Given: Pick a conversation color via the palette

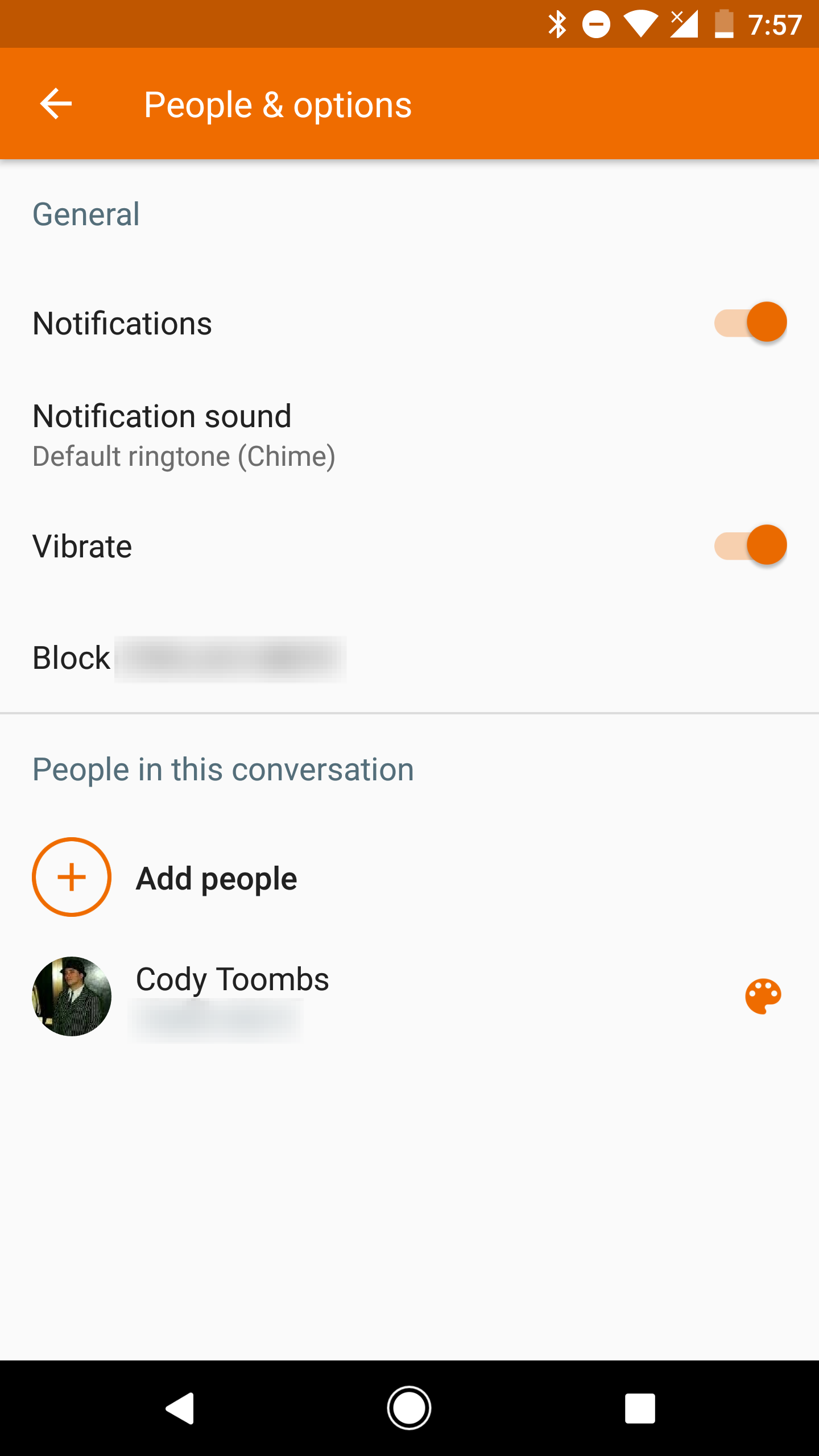Looking at the screenshot, I should coord(764,996).
